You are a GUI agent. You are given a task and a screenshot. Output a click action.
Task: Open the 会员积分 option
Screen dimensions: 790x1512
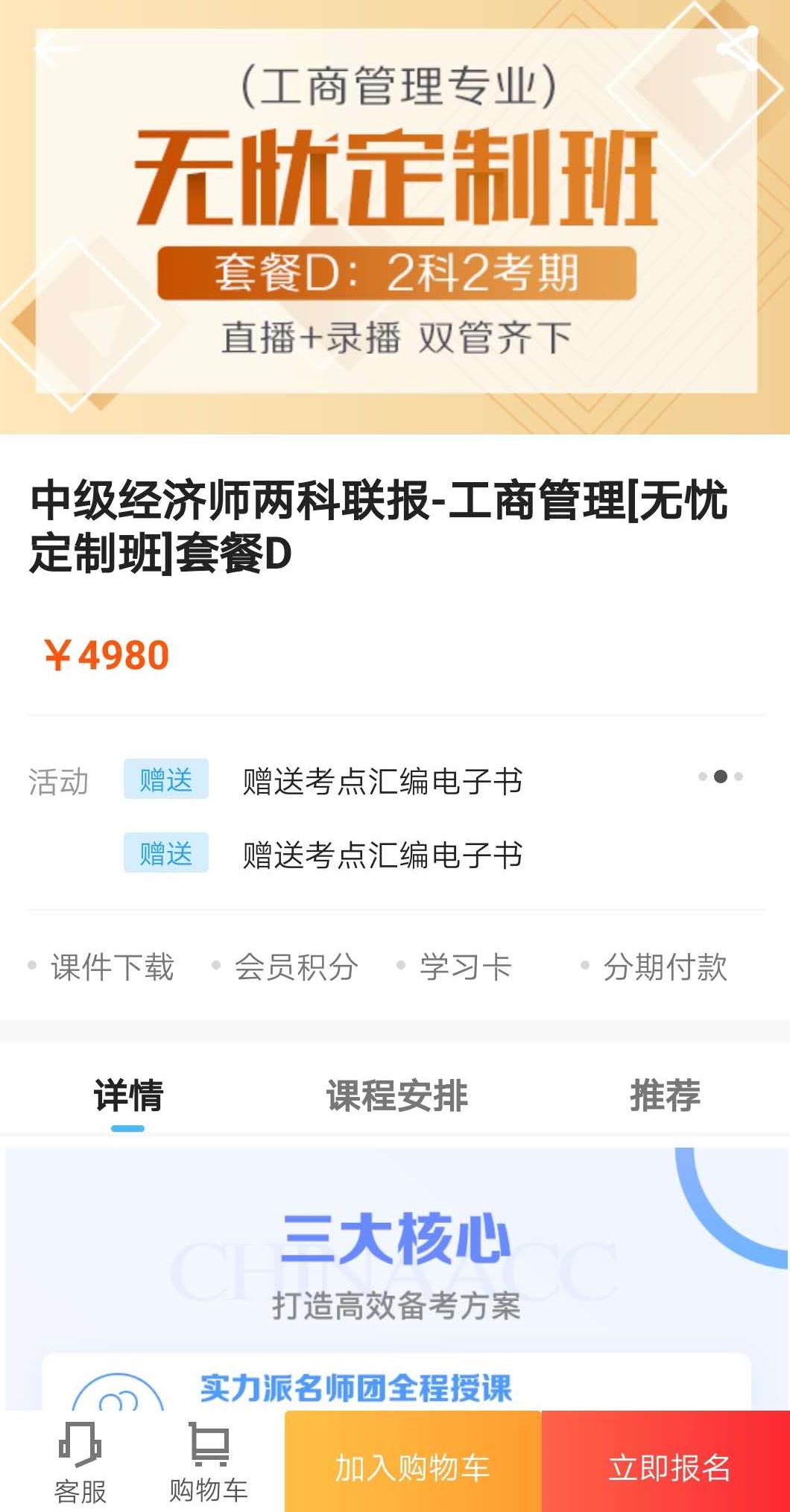(295, 966)
